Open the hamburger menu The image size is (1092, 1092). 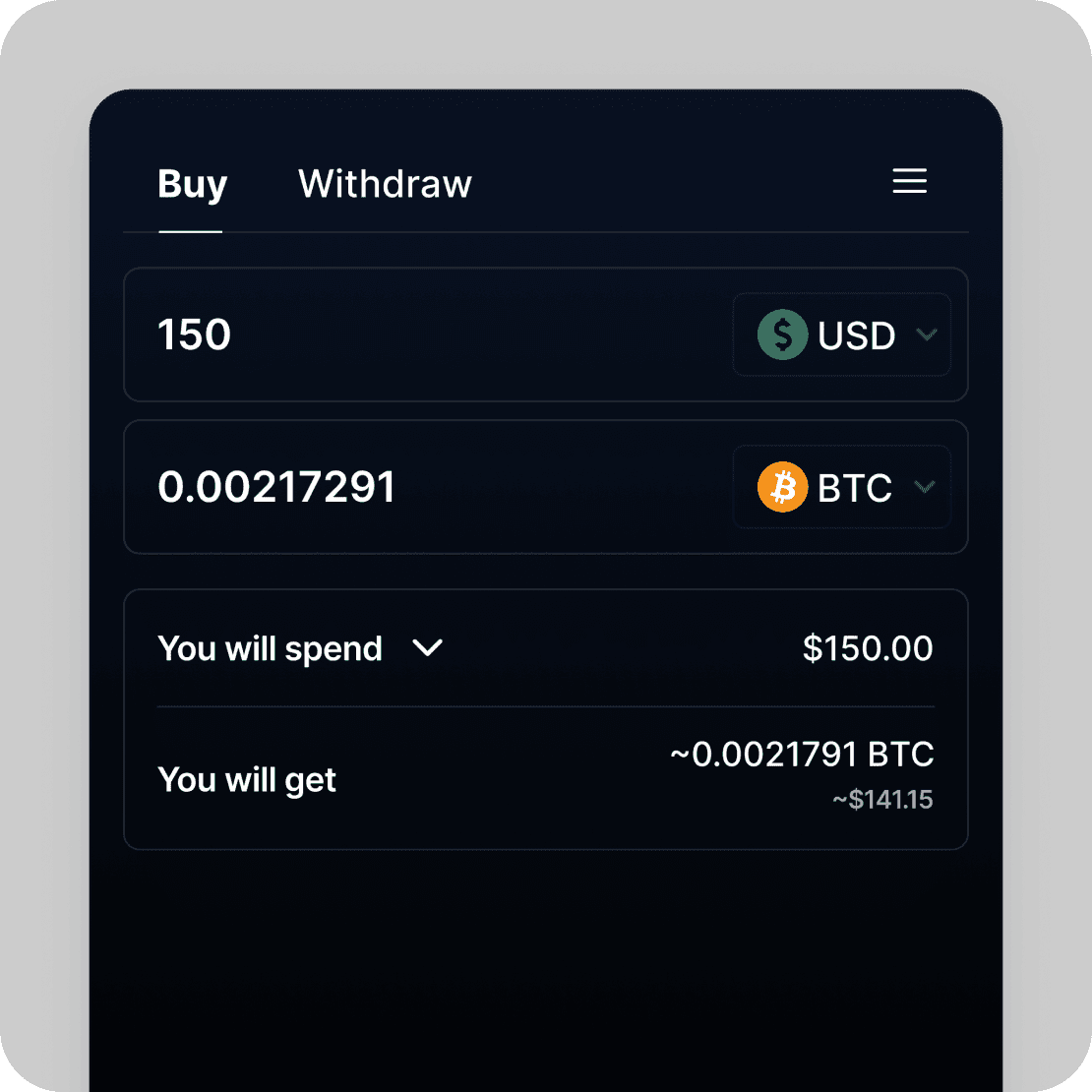(910, 181)
